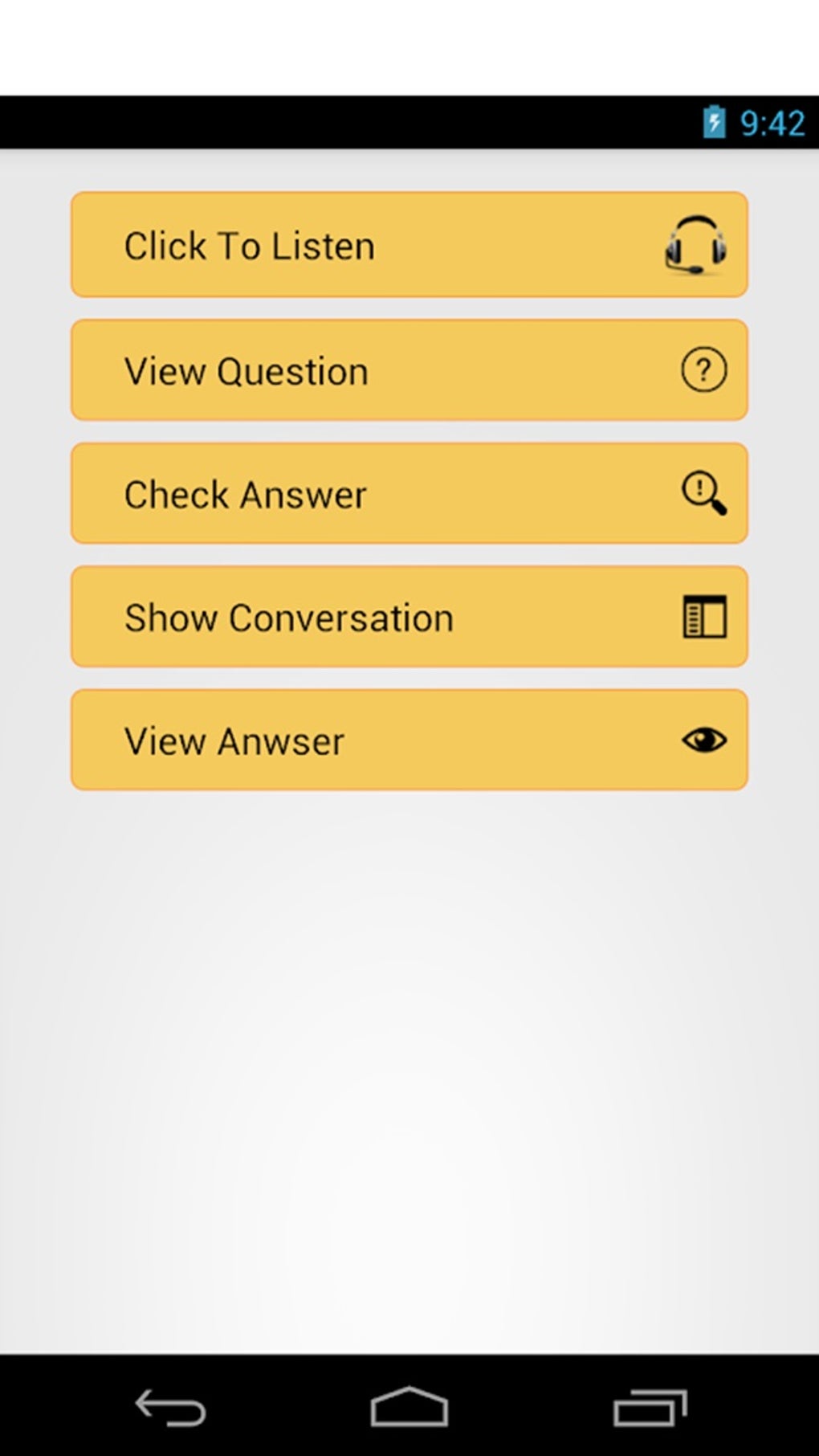The image size is (819, 1456).
Task: Reveal the answer via View Anwser row
Action: [409, 739]
